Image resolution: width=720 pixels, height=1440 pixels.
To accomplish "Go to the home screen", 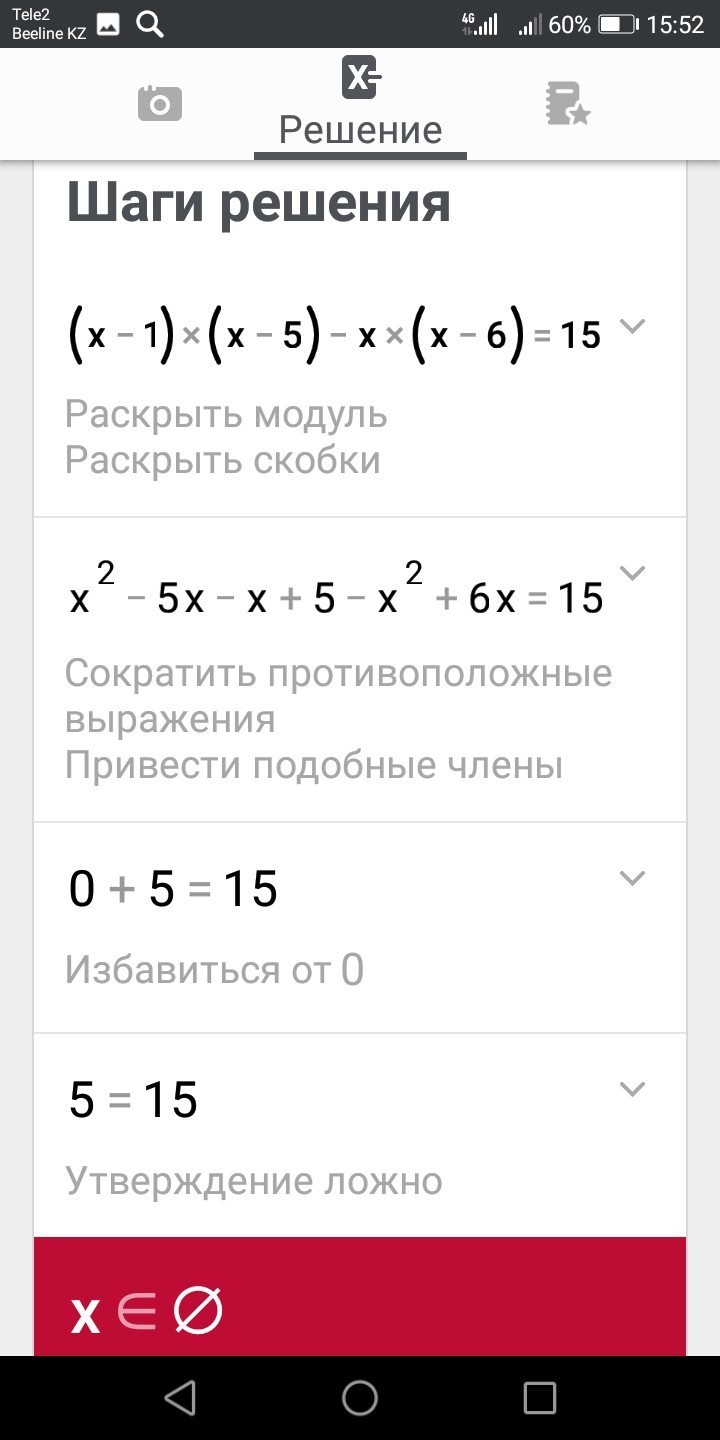I will pyautogui.click(x=360, y=1398).
